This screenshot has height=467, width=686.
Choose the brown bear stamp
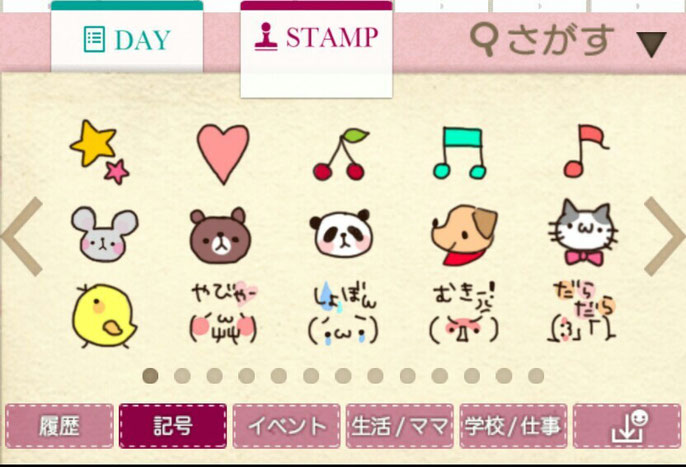[219, 235]
